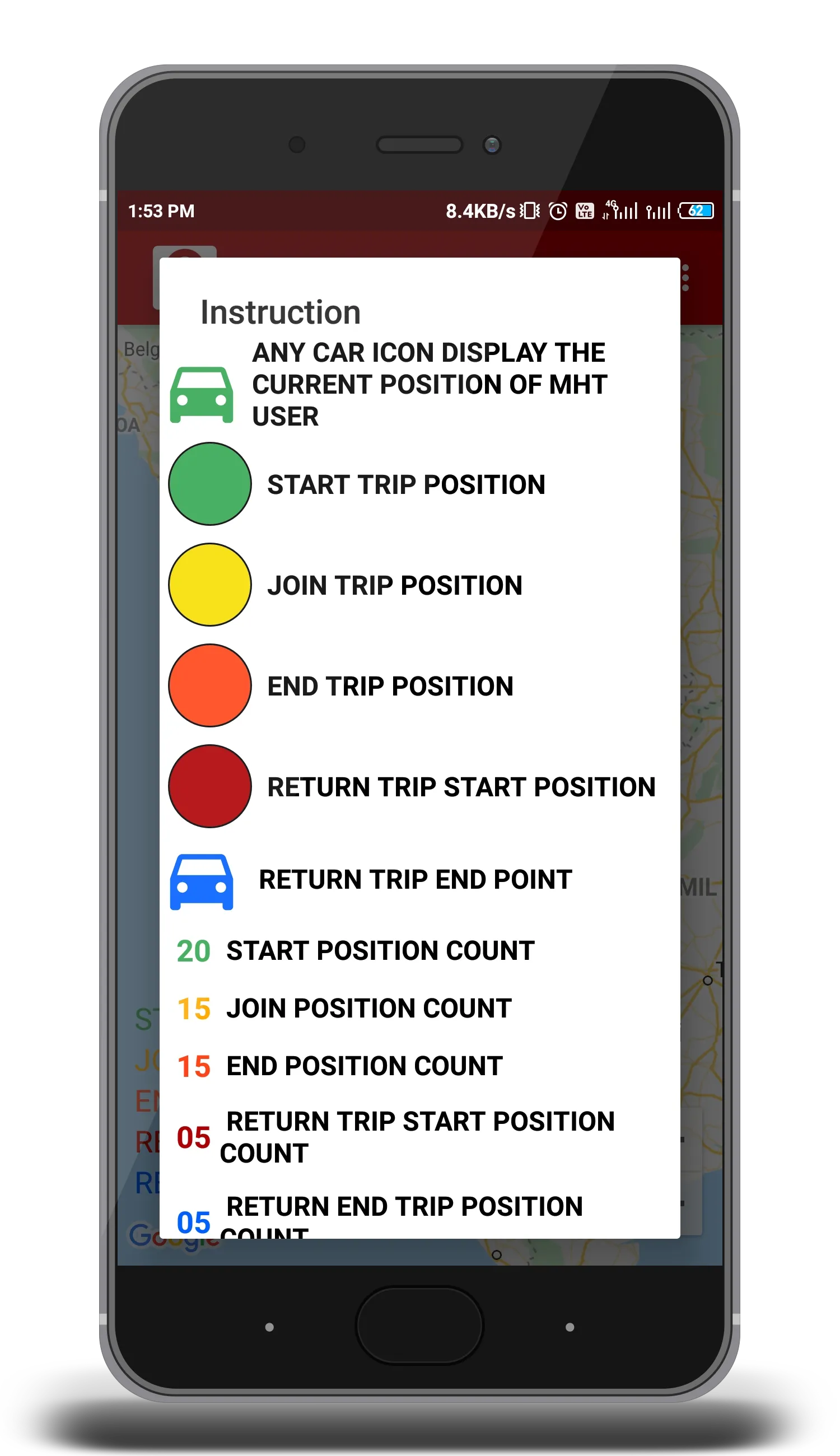Tap the return trip start count 05
This screenshot has width=840, height=1456.
193,1136
